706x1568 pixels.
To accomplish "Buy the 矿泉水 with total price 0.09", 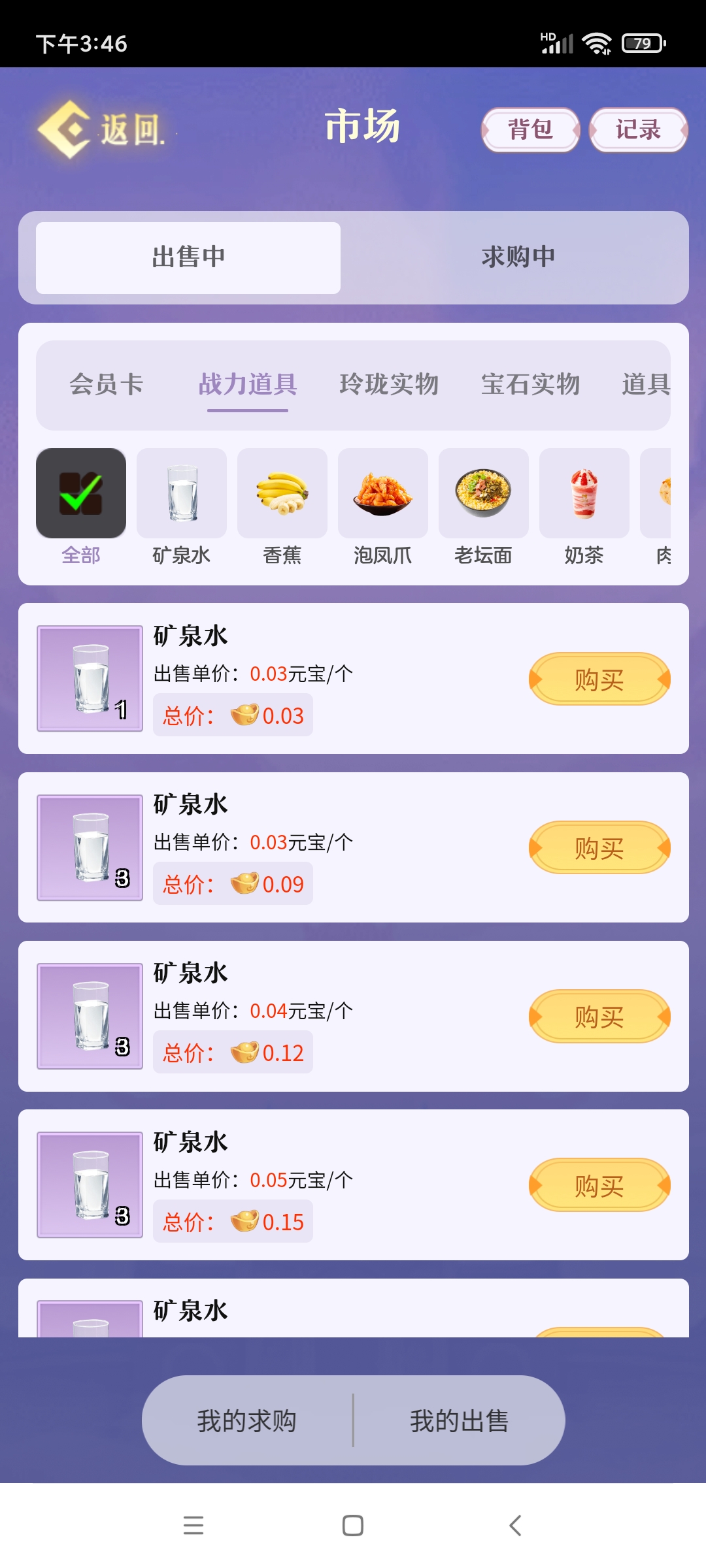I will [x=599, y=848].
